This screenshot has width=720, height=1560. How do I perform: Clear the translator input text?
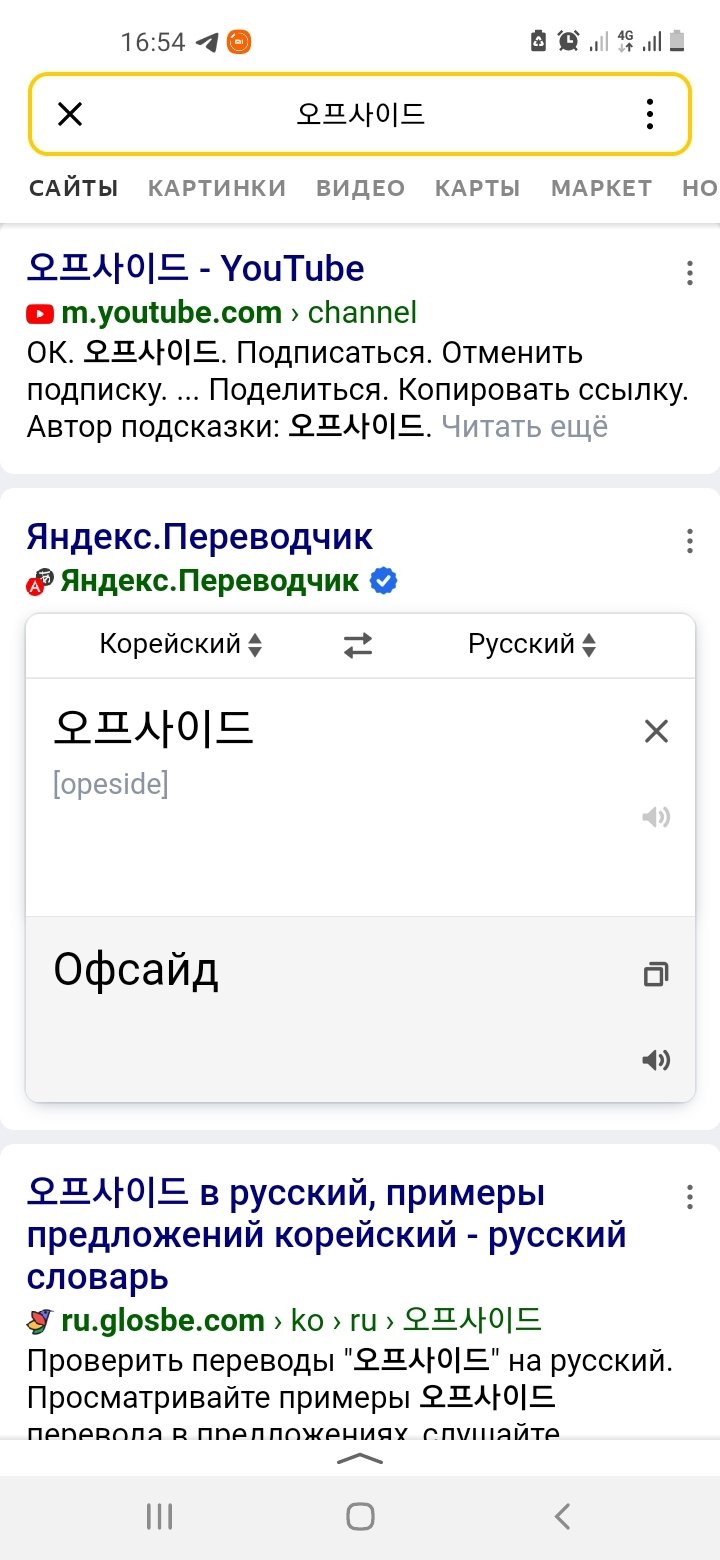click(x=656, y=732)
